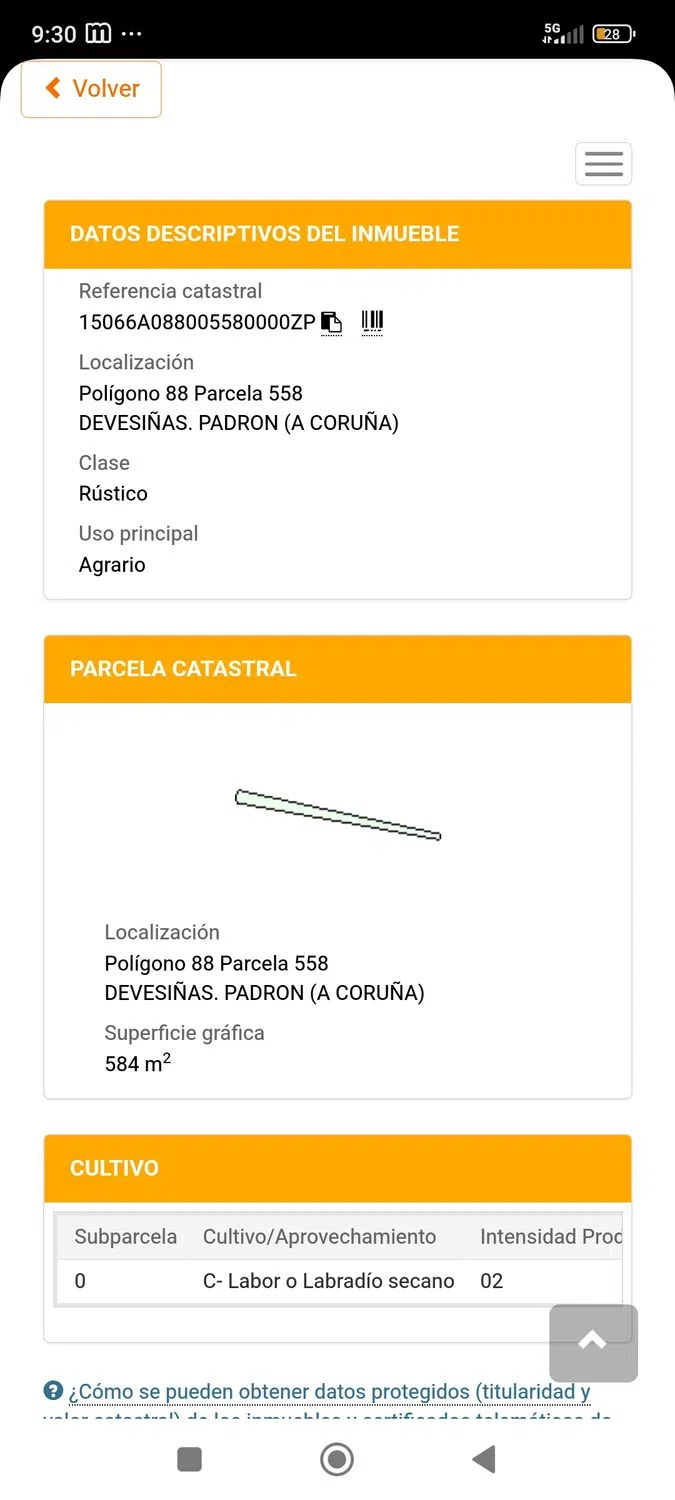Open the hamburger menu
Image resolution: width=675 pixels, height=1500 pixels.
[603, 164]
